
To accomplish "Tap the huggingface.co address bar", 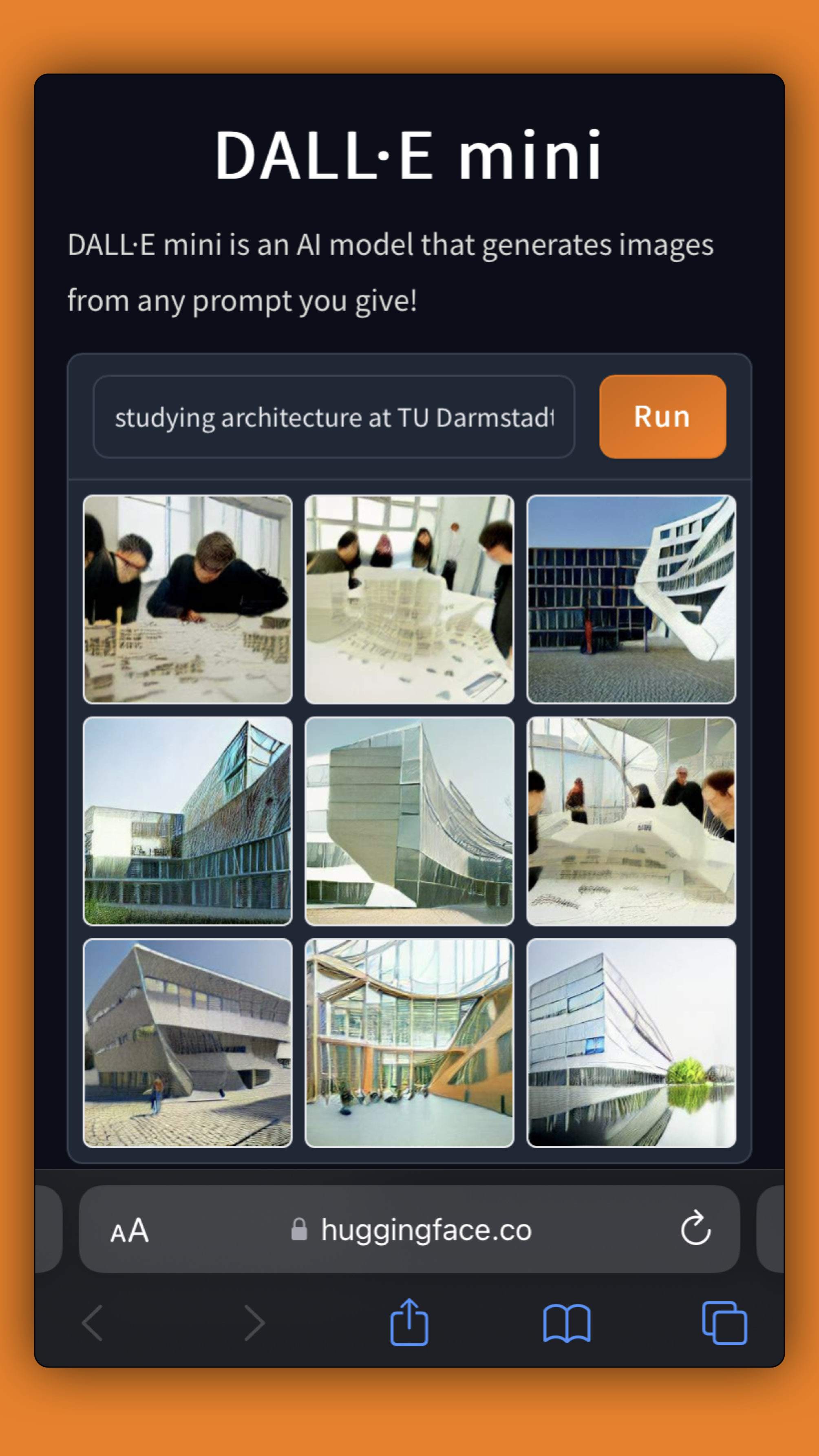I will tap(409, 1229).
